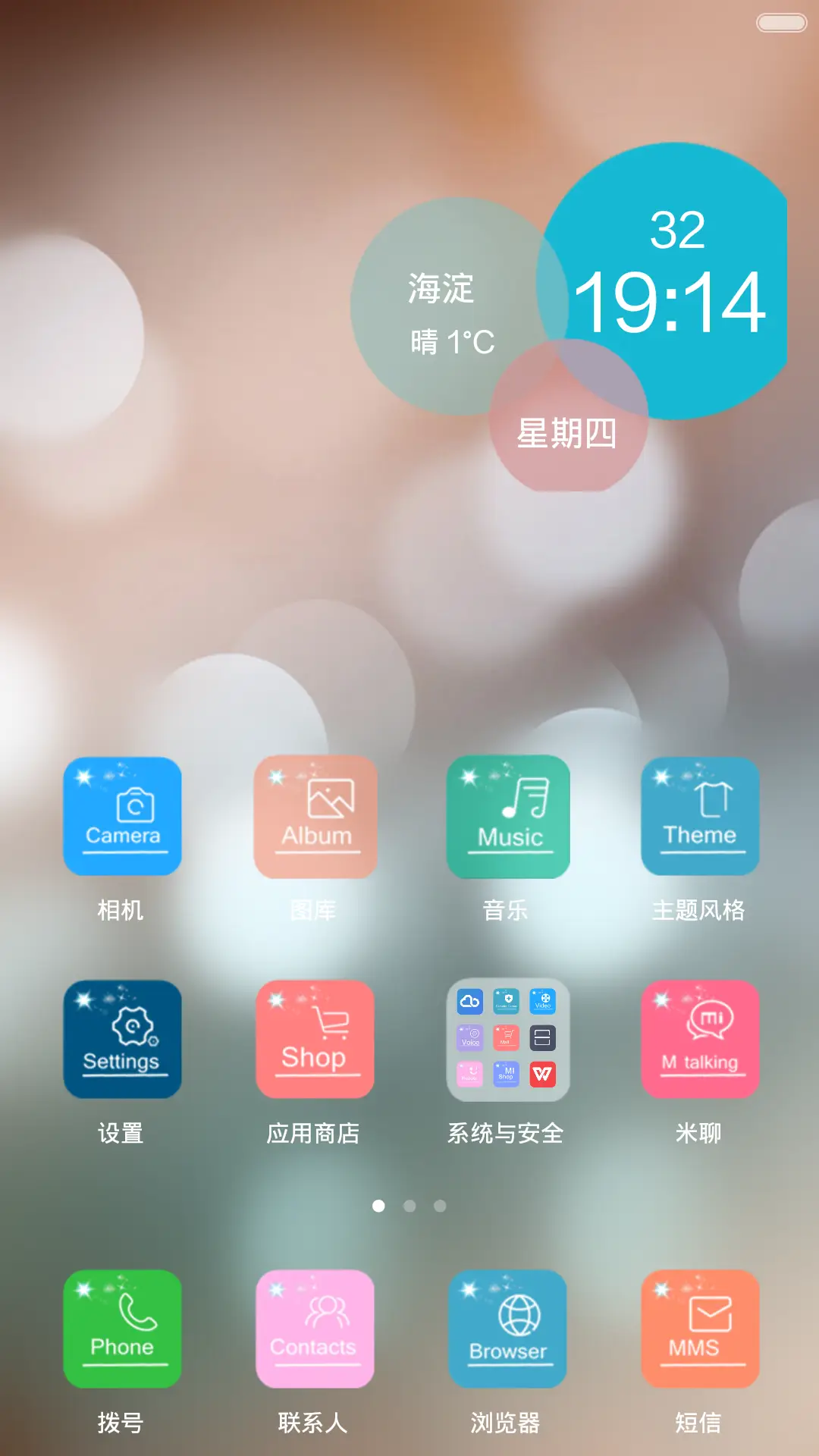Open the Theme style app
Screen dimensions: 819x1456
point(699,817)
